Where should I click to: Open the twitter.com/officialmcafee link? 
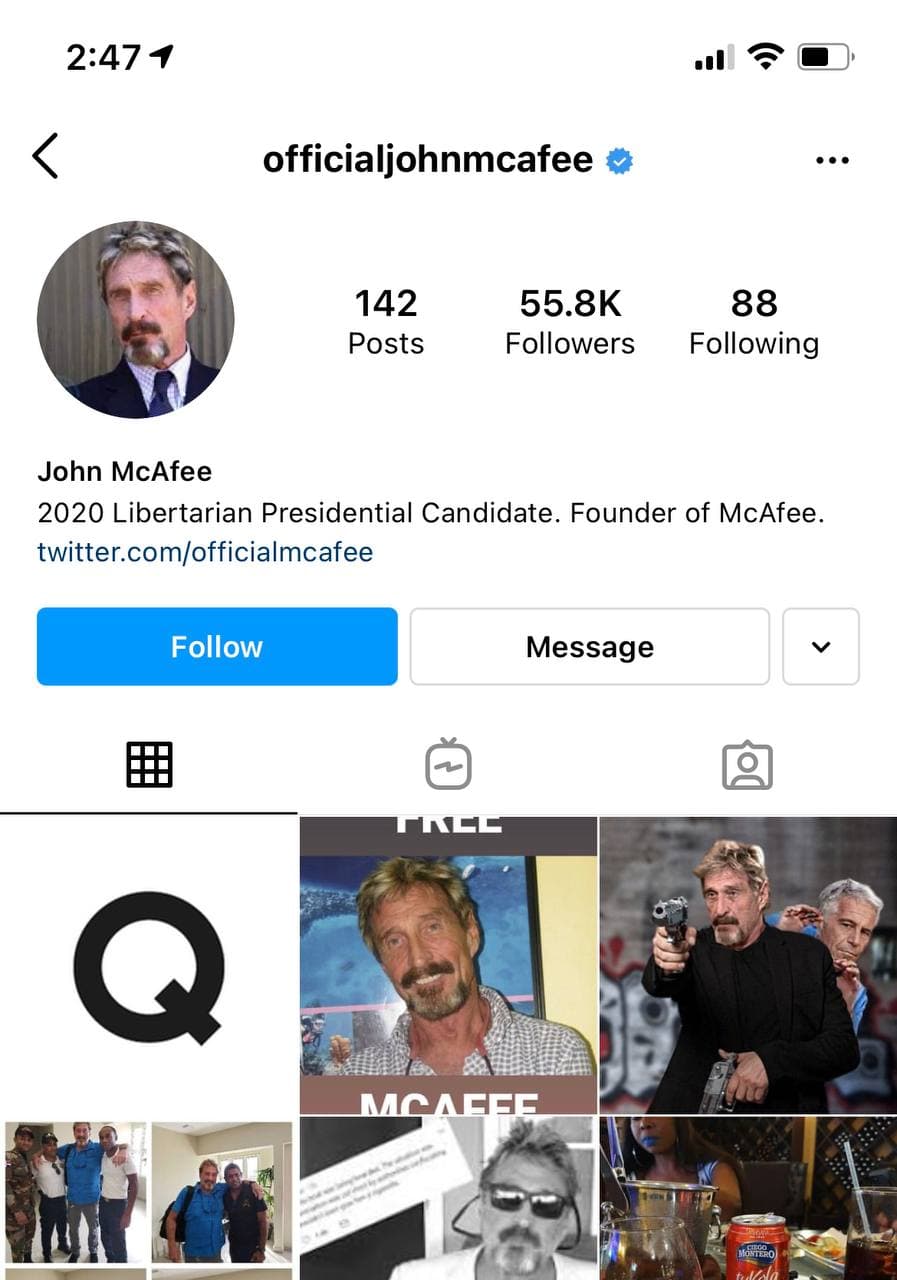[x=205, y=552]
